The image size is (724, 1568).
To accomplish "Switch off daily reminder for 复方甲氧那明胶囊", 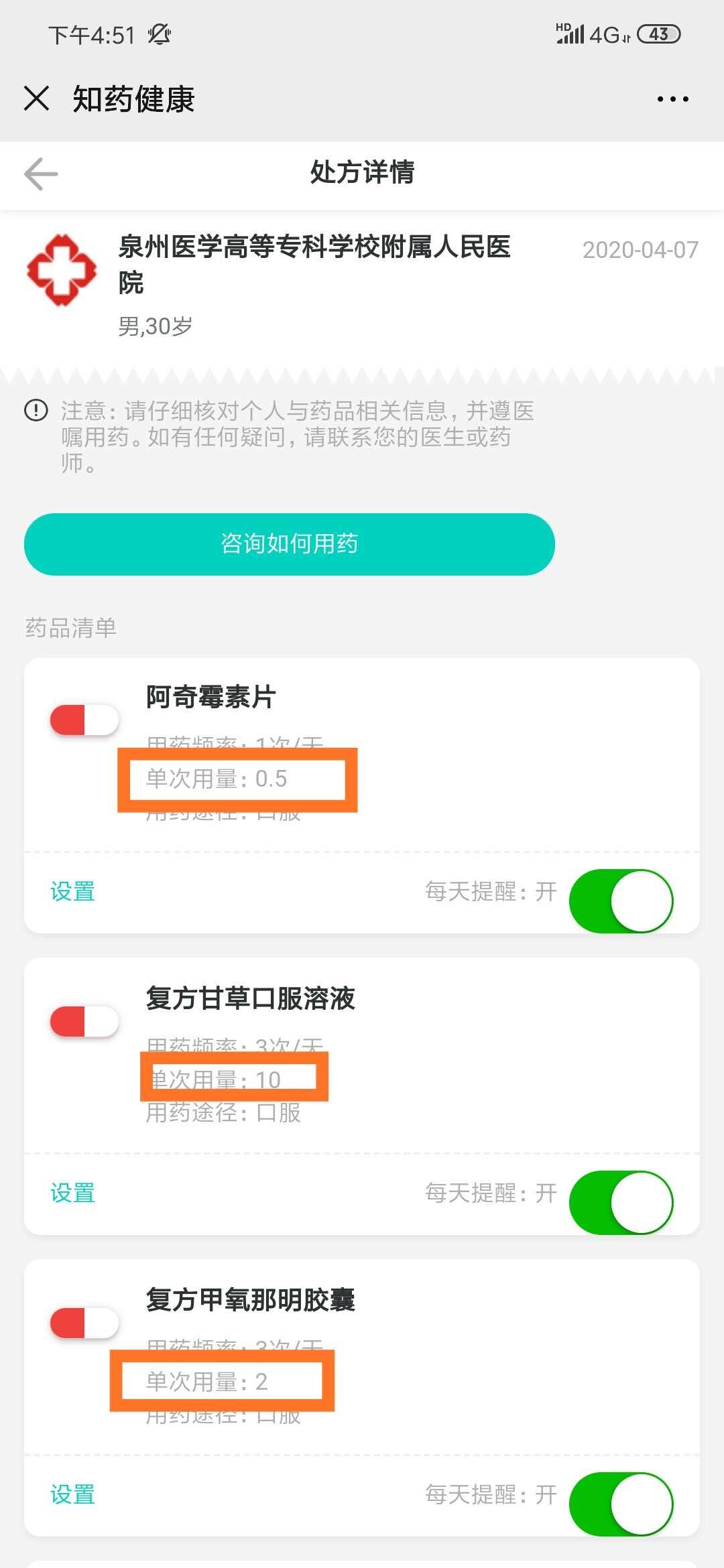I will [621, 1504].
